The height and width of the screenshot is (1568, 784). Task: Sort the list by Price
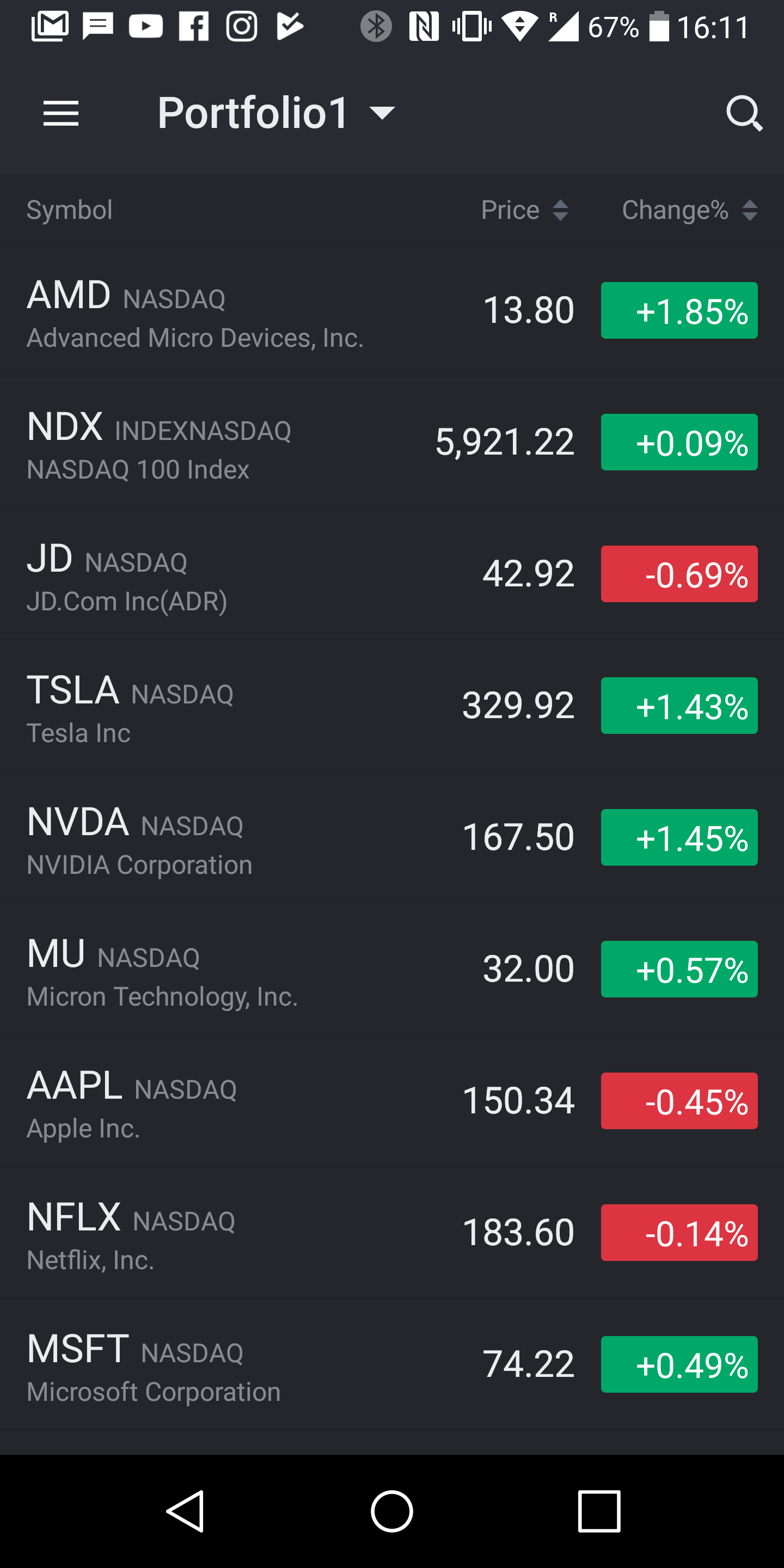point(525,210)
